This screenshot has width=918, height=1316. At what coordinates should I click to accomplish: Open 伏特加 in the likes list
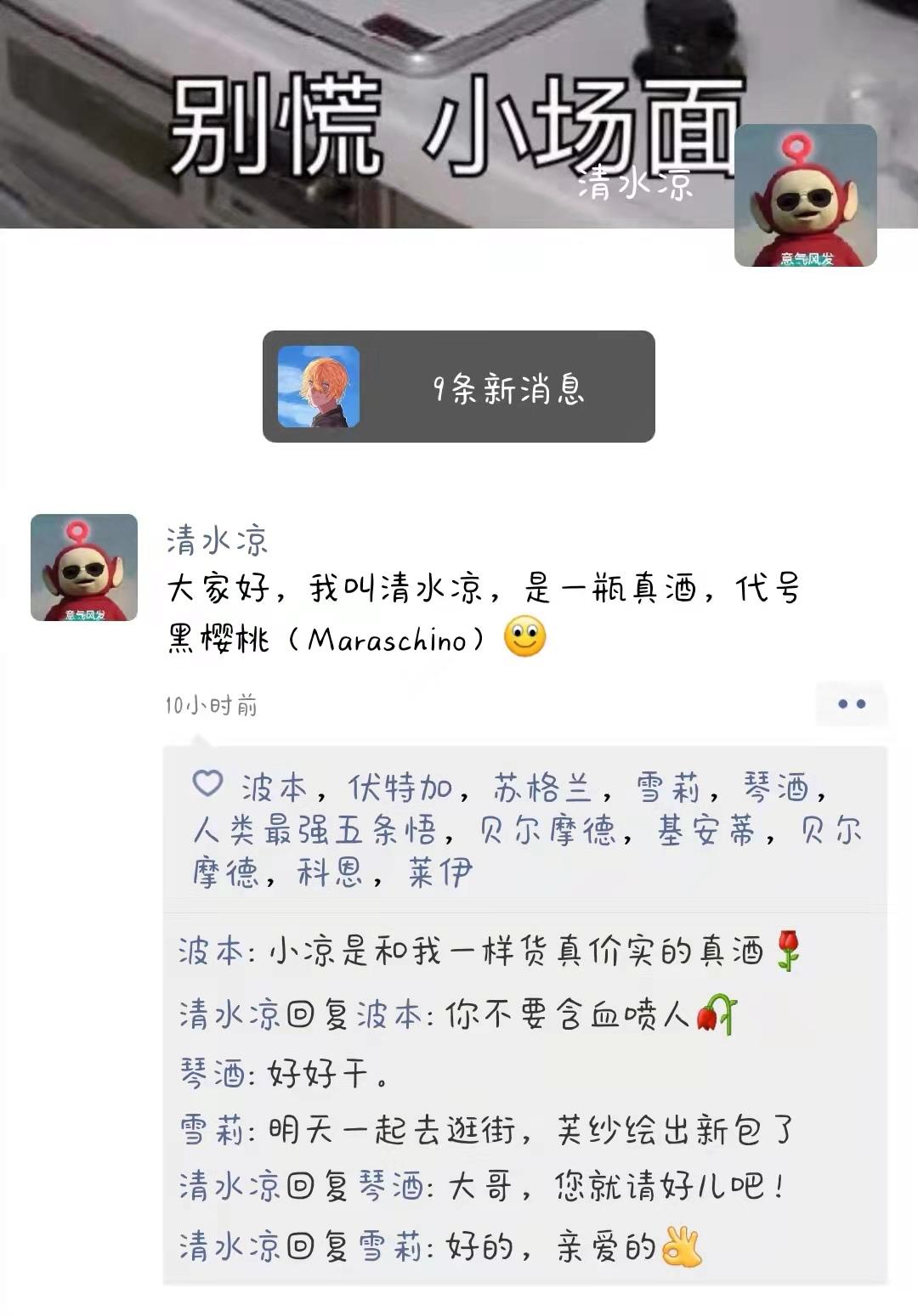pos(399,788)
